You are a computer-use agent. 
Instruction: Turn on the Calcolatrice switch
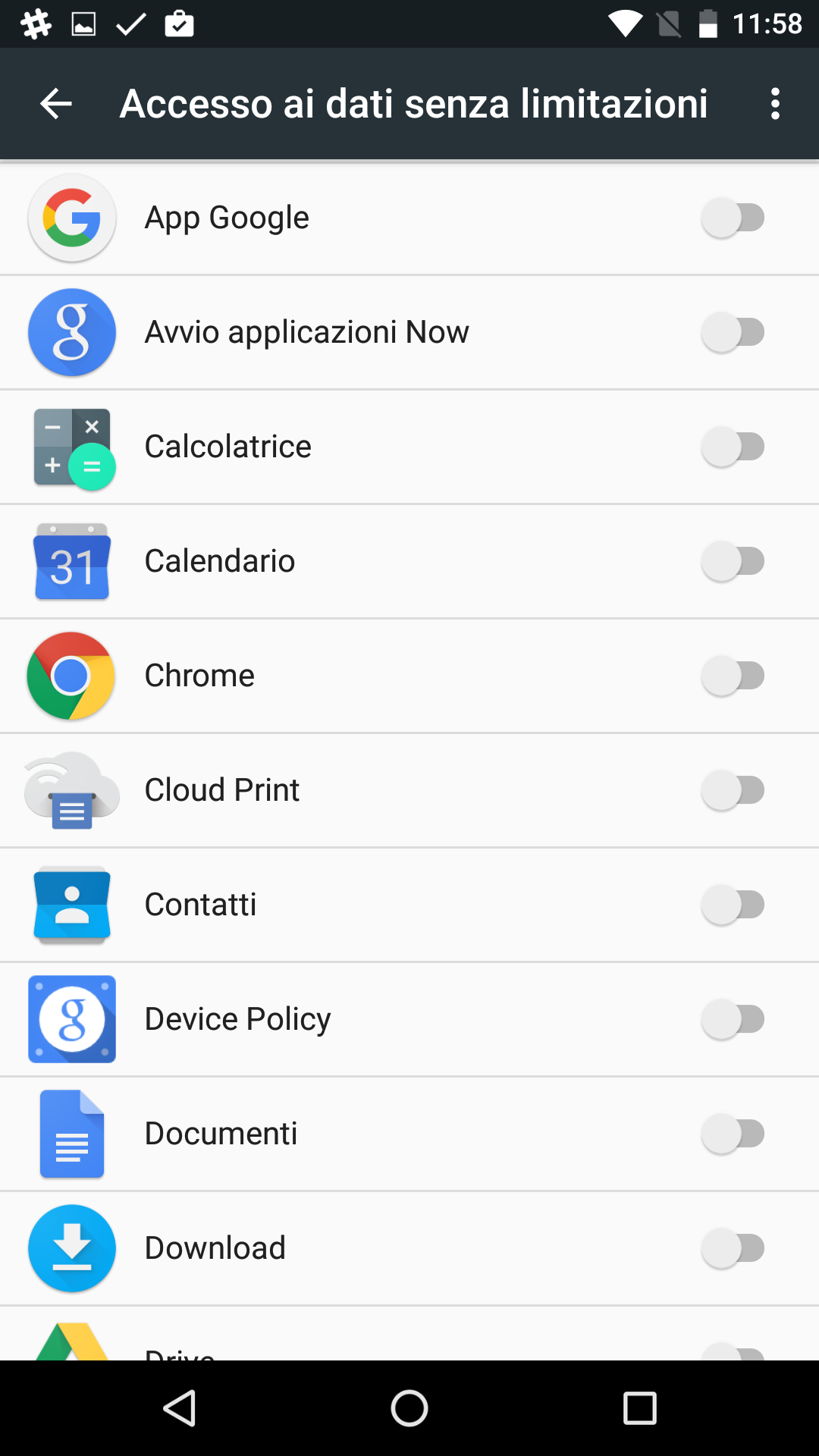[x=733, y=447]
